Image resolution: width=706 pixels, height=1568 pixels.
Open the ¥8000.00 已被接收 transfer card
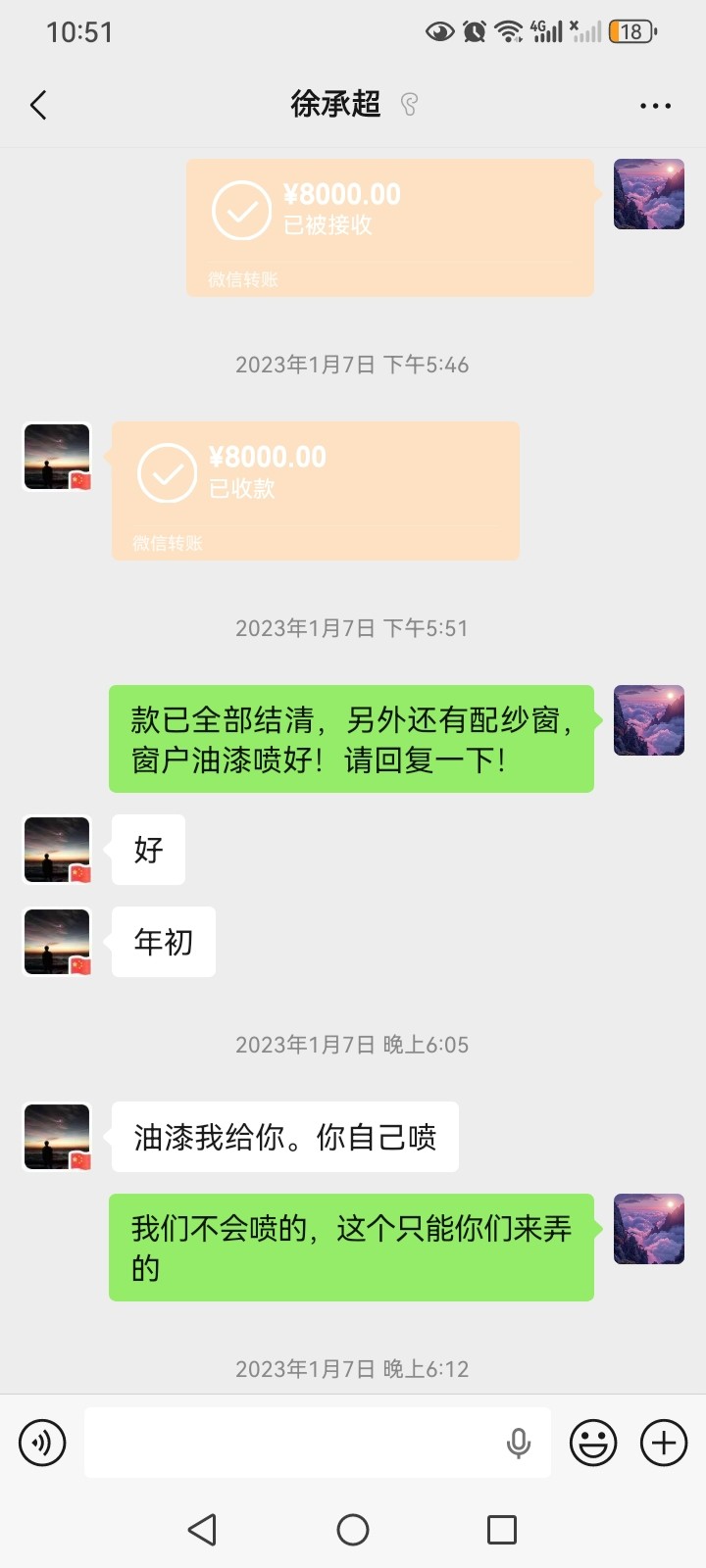pos(390,227)
